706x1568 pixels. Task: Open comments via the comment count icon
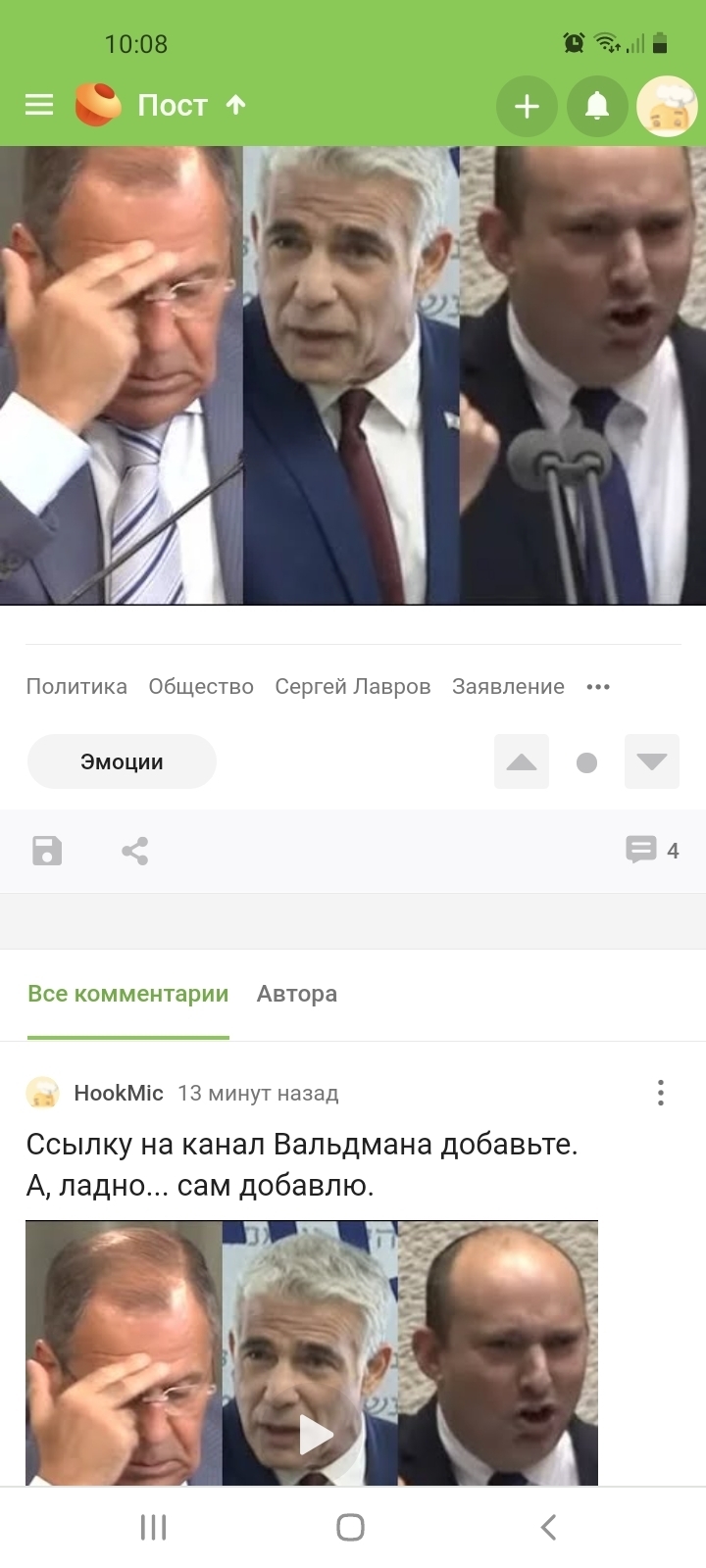tap(651, 850)
